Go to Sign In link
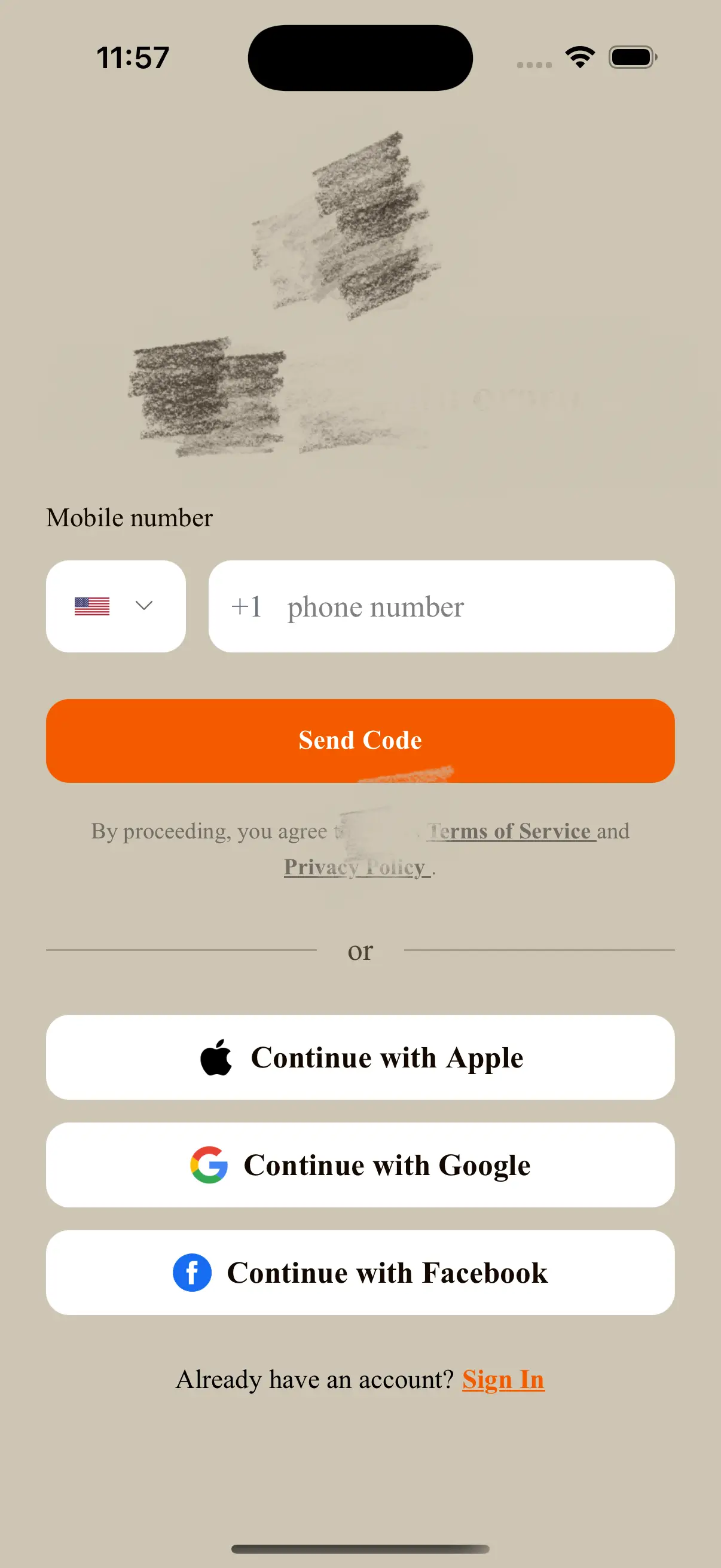The width and height of the screenshot is (721, 1568). 503,1379
